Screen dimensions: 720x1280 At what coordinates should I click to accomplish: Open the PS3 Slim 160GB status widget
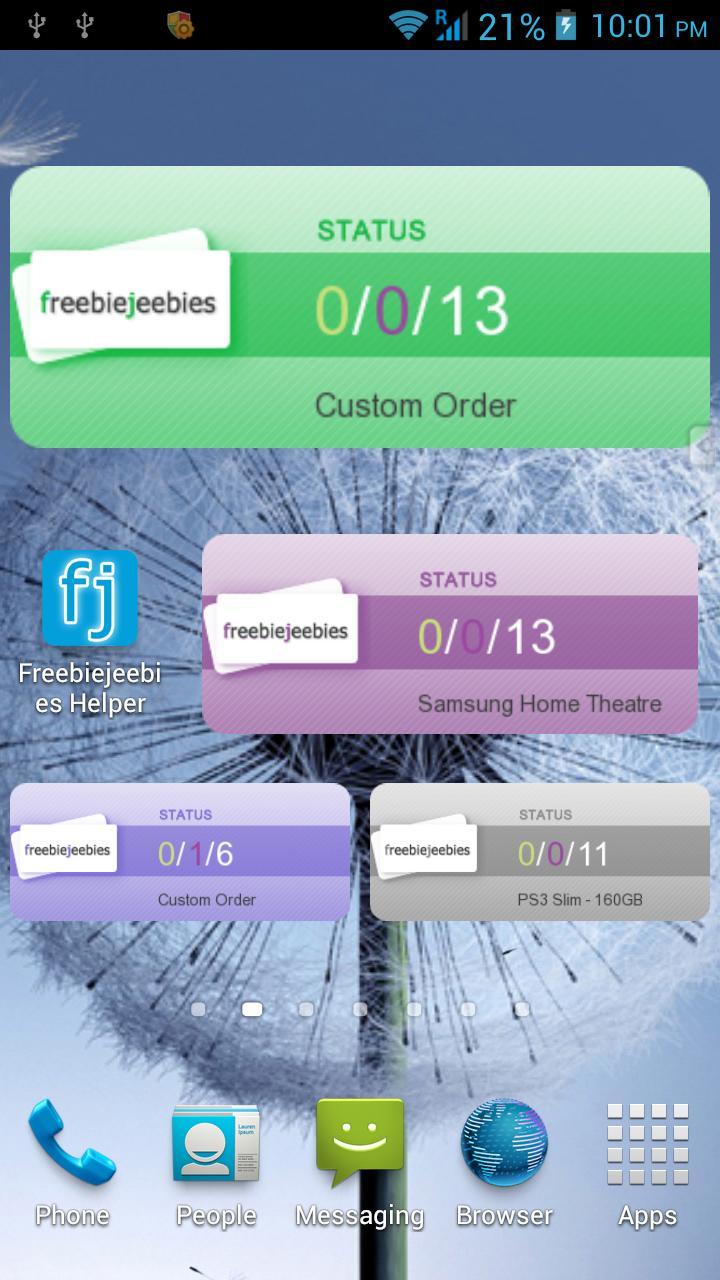point(538,851)
